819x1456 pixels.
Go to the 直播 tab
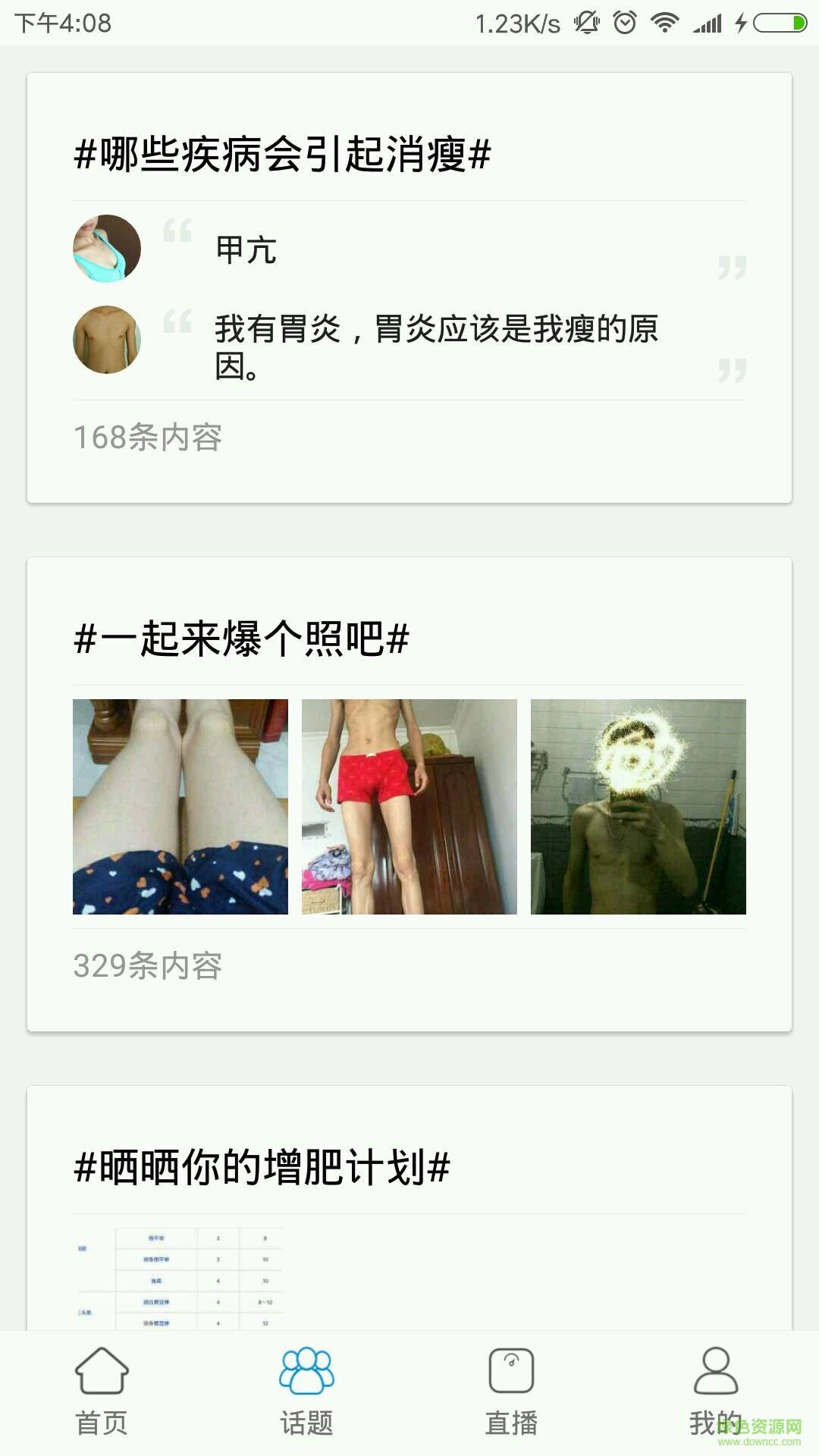511,1392
